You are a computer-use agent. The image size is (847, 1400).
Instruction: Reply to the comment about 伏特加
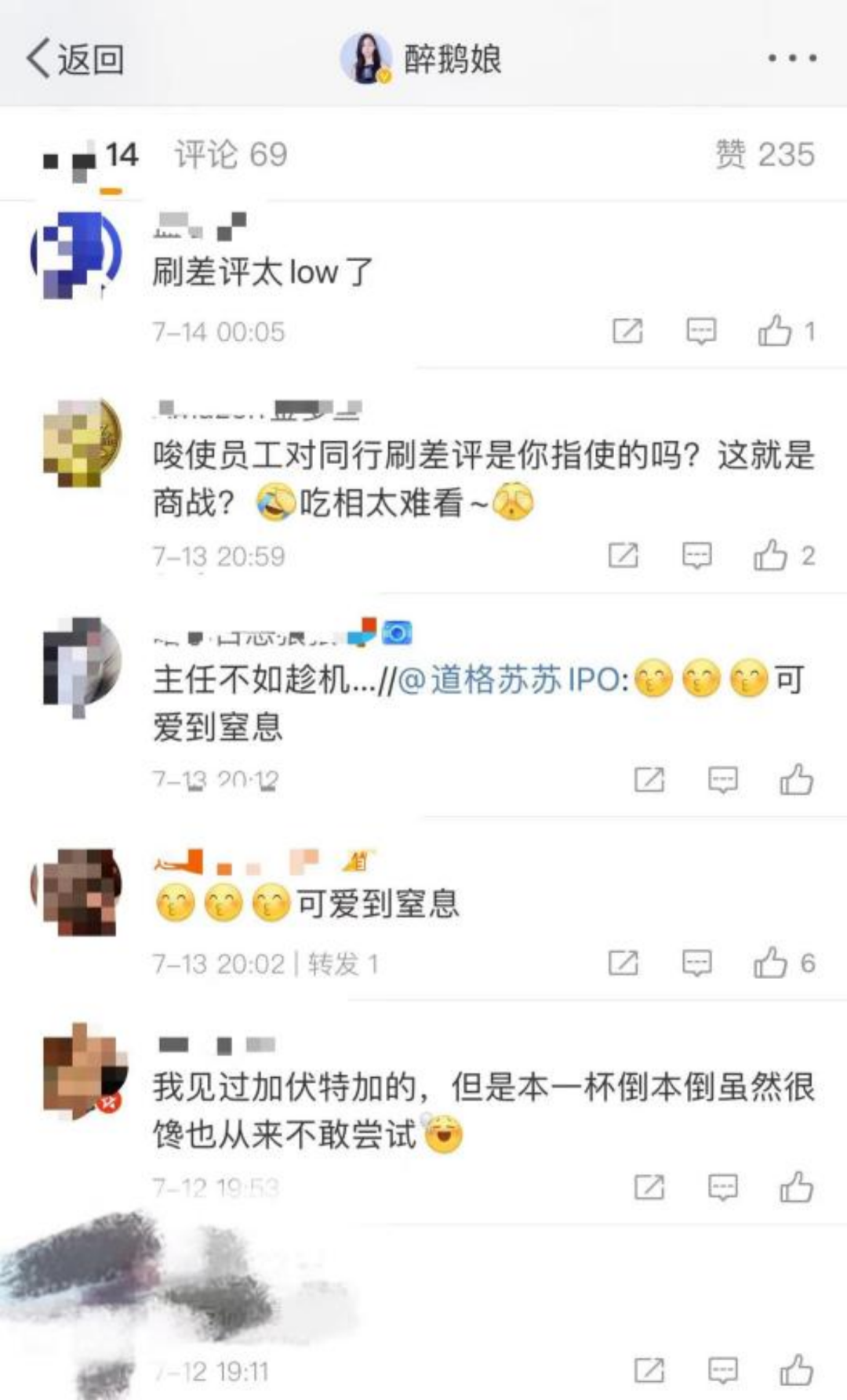tap(722, 1188)
